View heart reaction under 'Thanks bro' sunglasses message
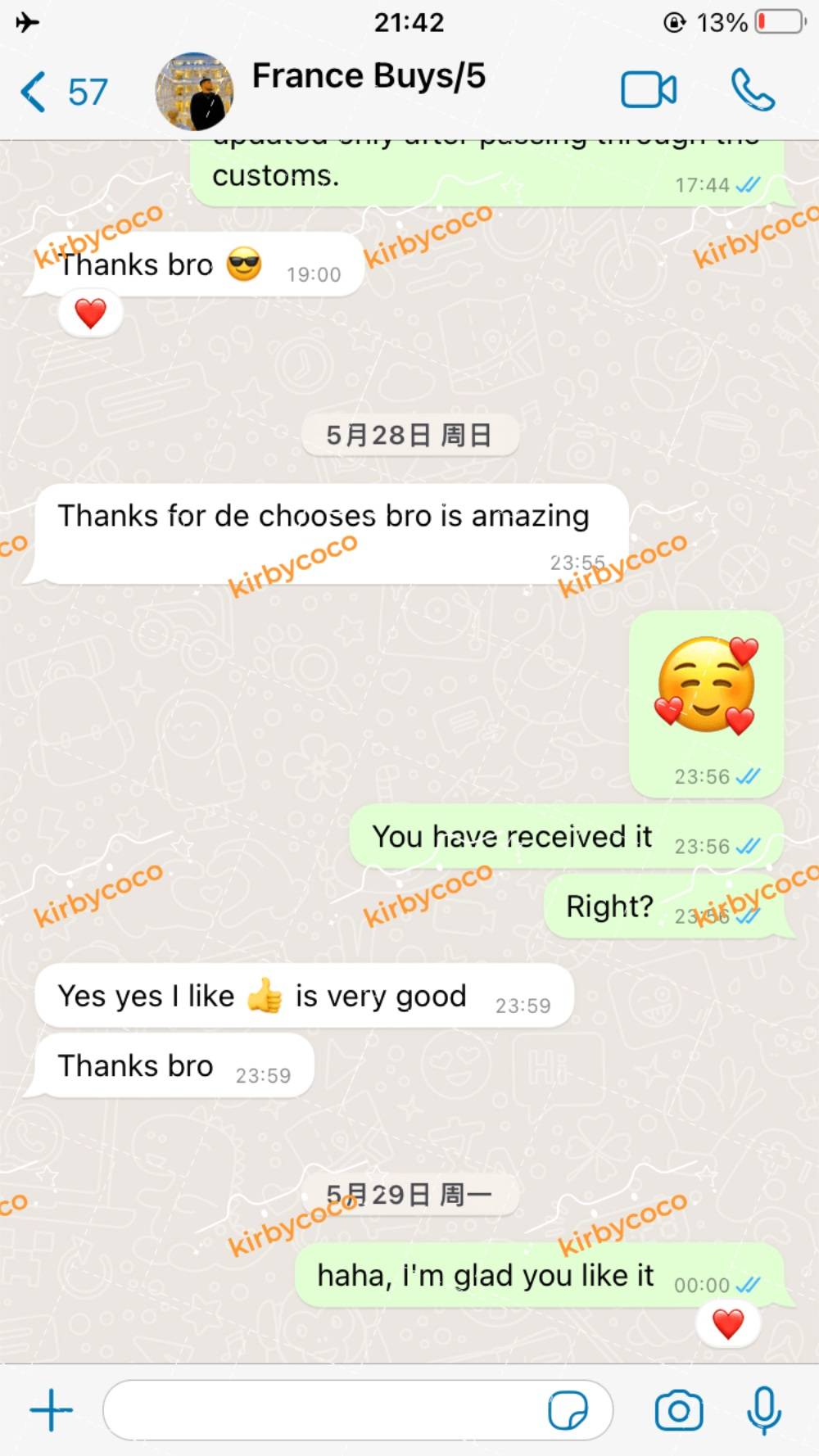This screenshot has height=1456, width=819. click(x=90, y=313)
